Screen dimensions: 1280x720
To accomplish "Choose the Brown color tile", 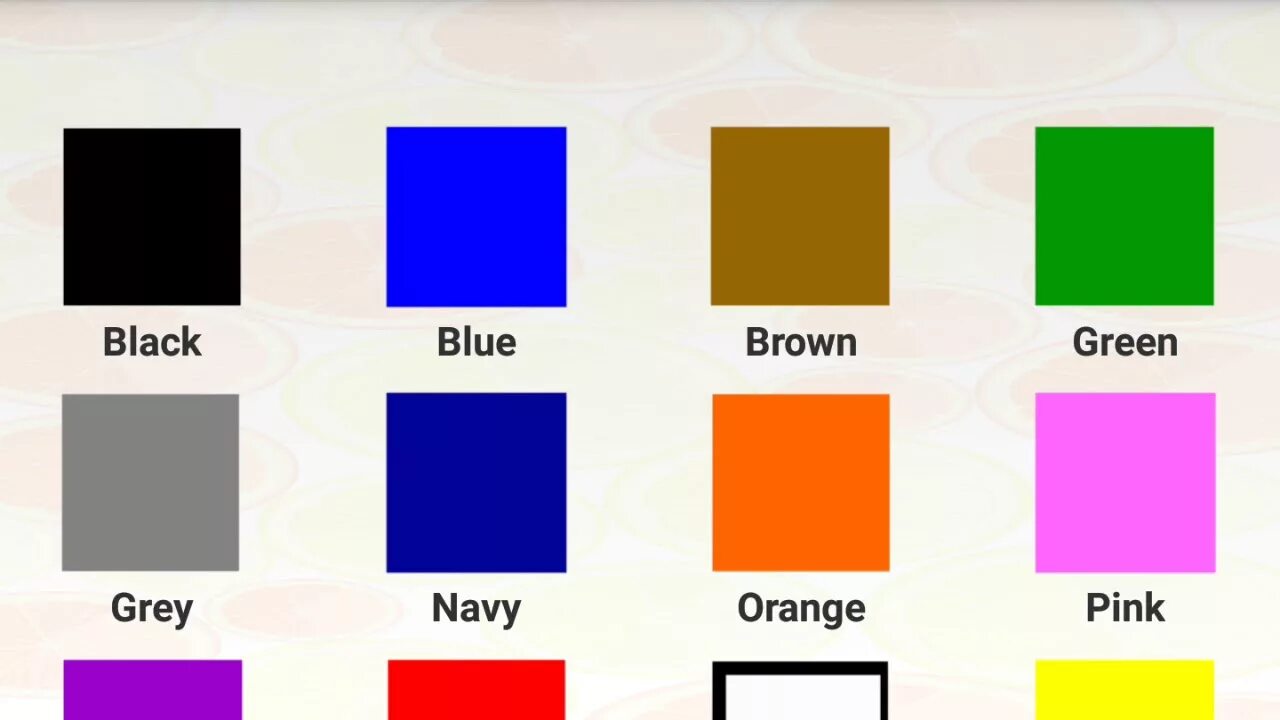I will [800, 216].
